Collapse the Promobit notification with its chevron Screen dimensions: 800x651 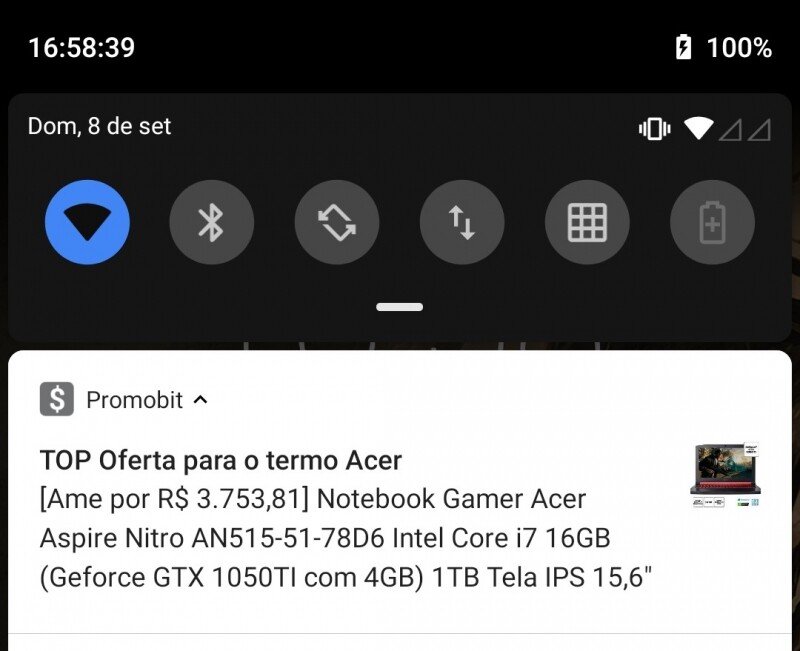click(200, 400)
